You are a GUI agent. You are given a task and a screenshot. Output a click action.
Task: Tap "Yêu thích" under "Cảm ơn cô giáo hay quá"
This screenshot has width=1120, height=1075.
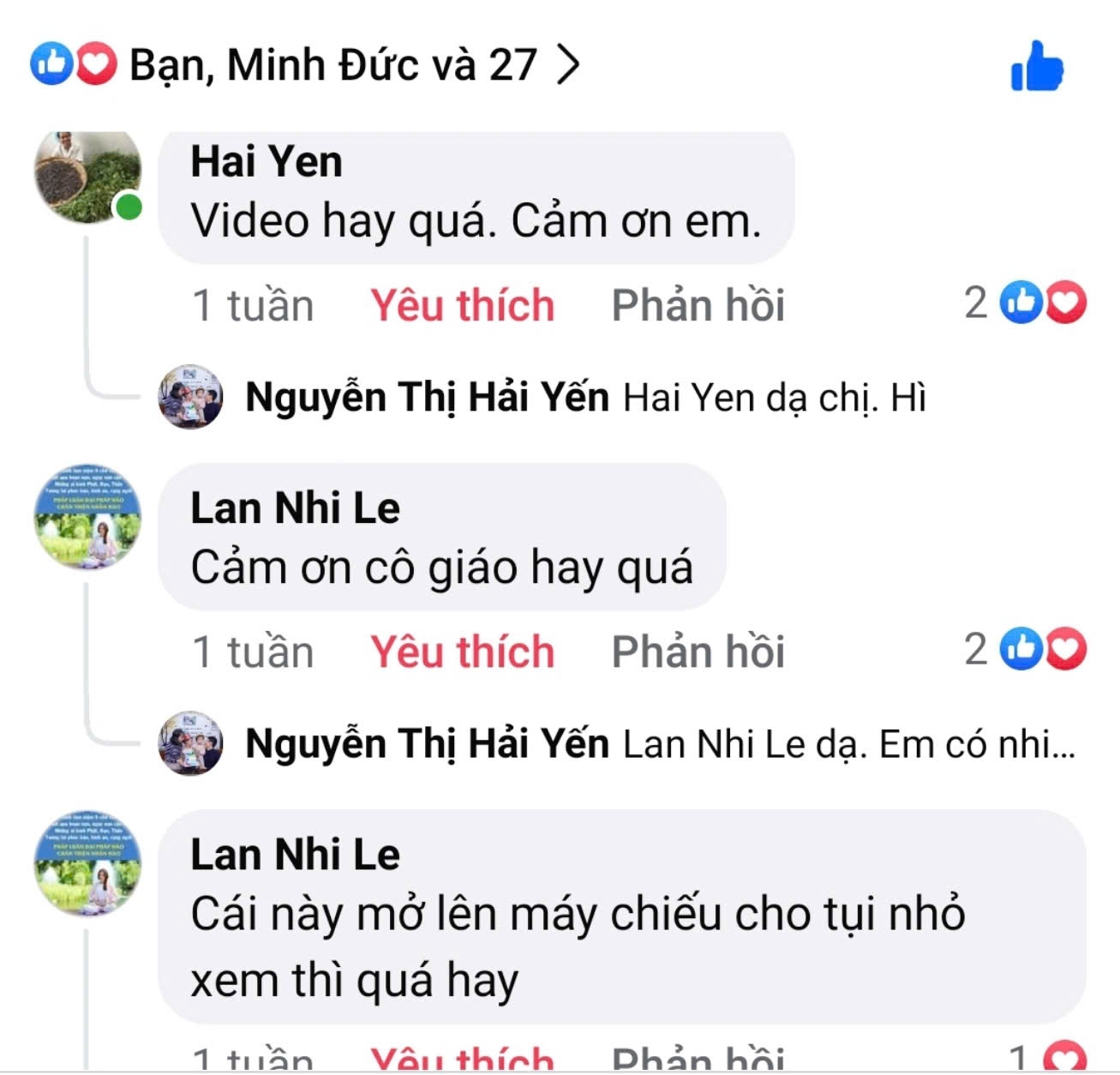click(462, 652)
